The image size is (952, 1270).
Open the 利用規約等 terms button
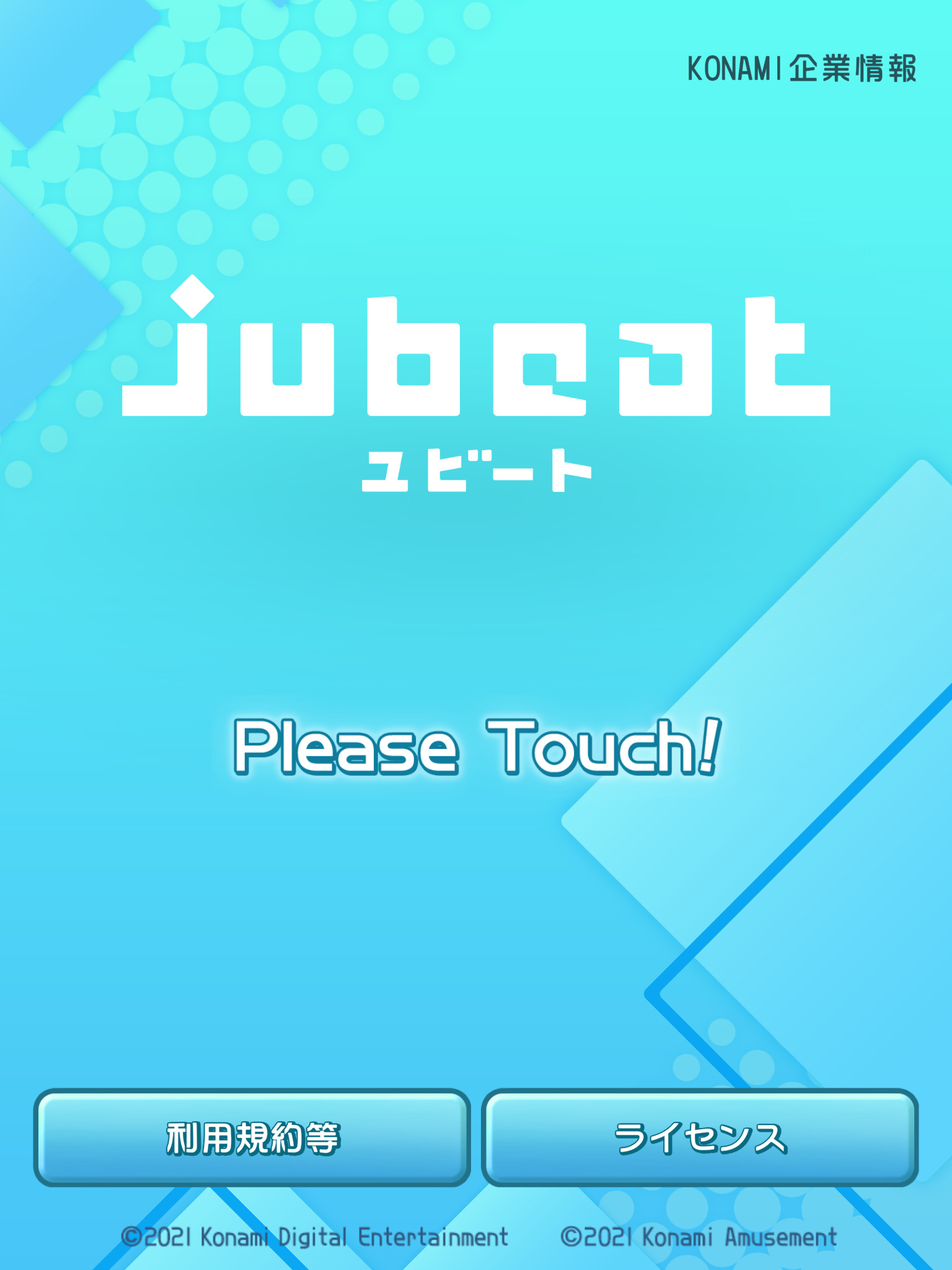252,1139
